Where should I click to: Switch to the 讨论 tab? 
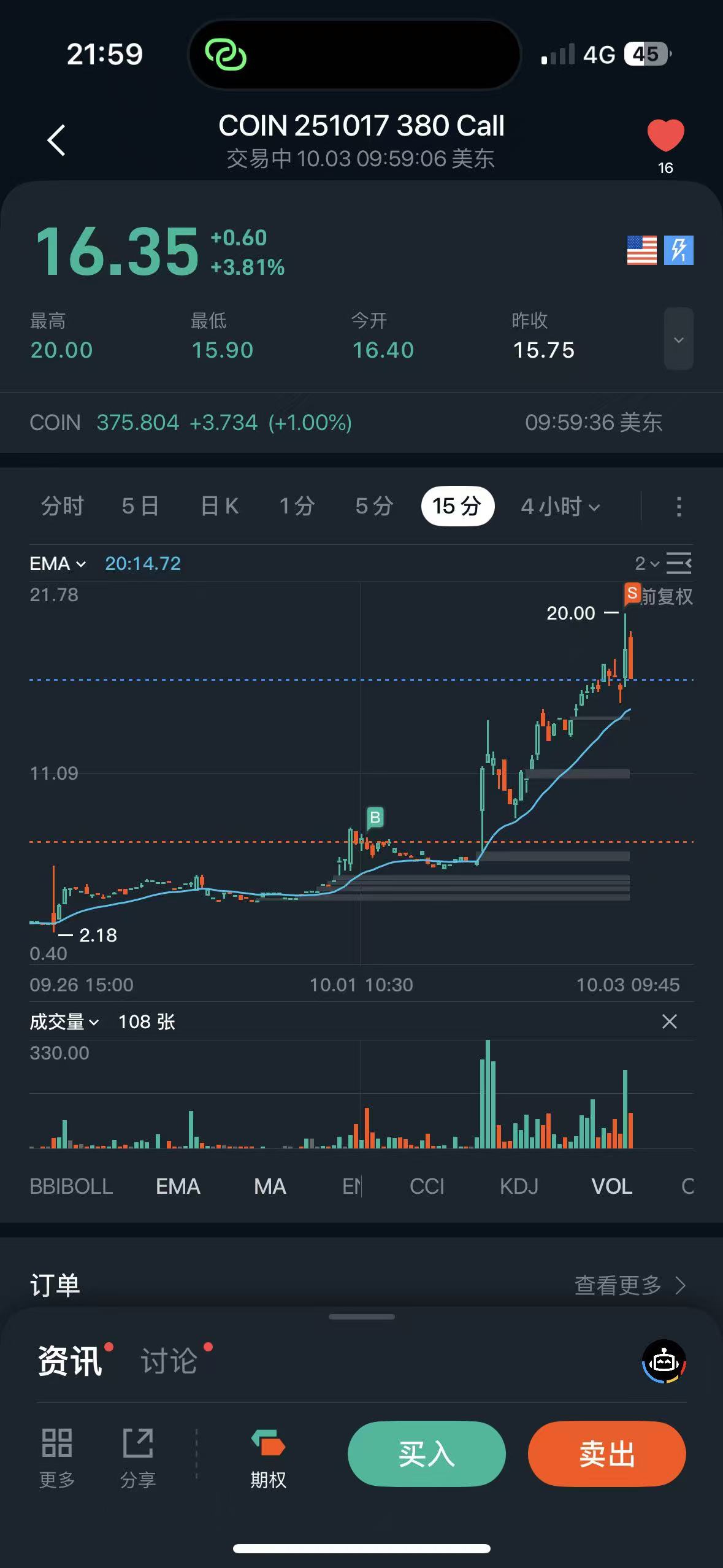pyautogui.click(x=169, y=1361)
